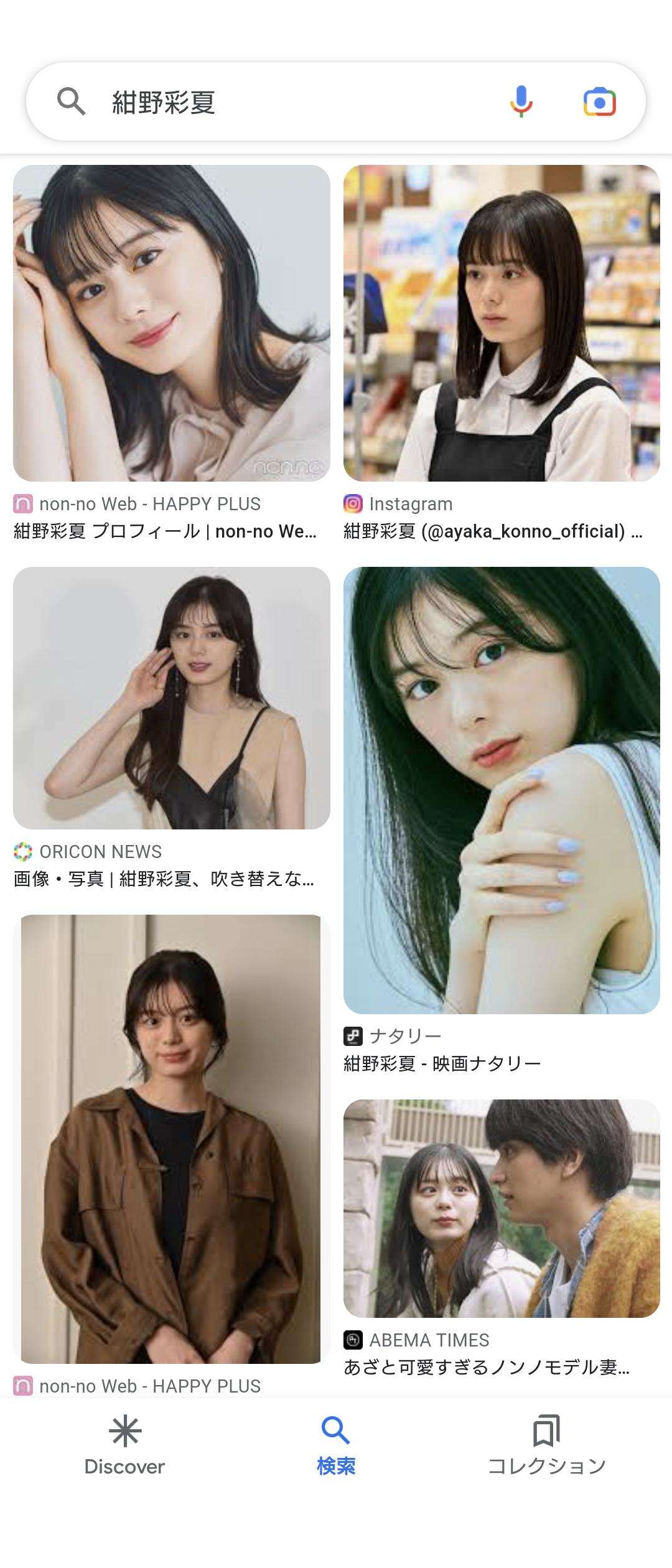Open the non-no Web プロフィール image result
Viewport: 672px width, 1568px height.
click(172, 323)
